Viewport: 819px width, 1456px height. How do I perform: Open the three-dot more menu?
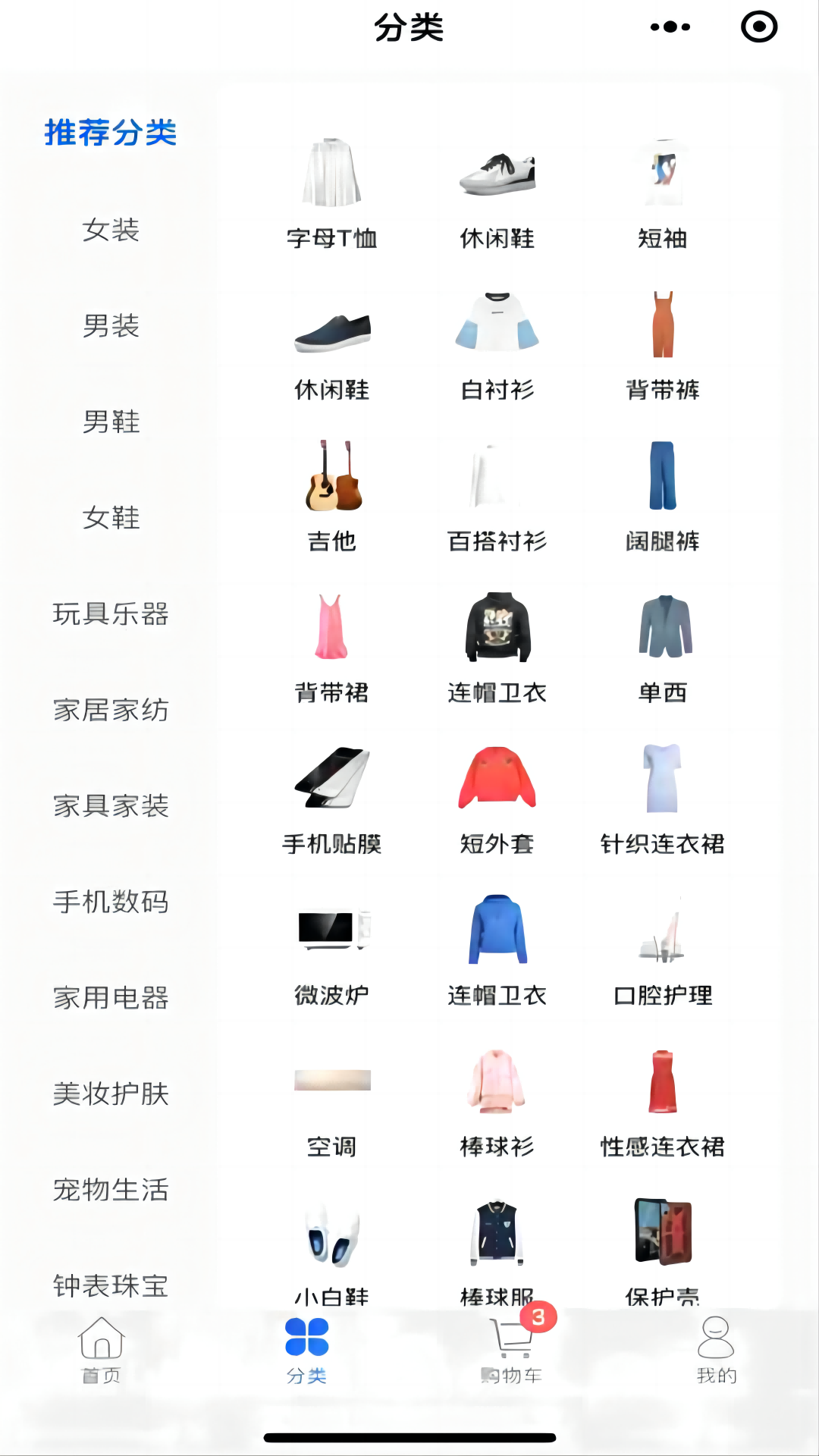coord(670,27)
